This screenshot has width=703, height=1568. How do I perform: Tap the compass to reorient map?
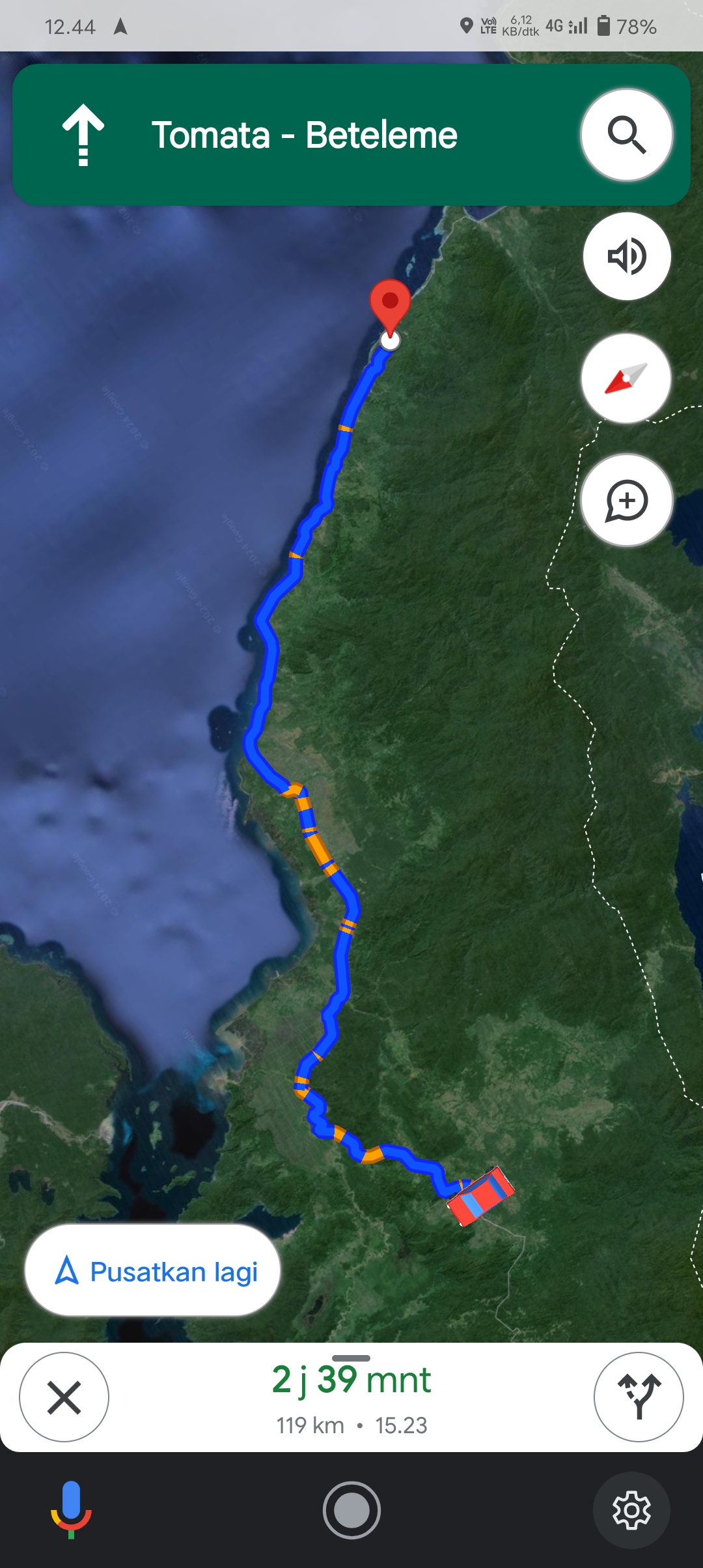tap(626, 378)
